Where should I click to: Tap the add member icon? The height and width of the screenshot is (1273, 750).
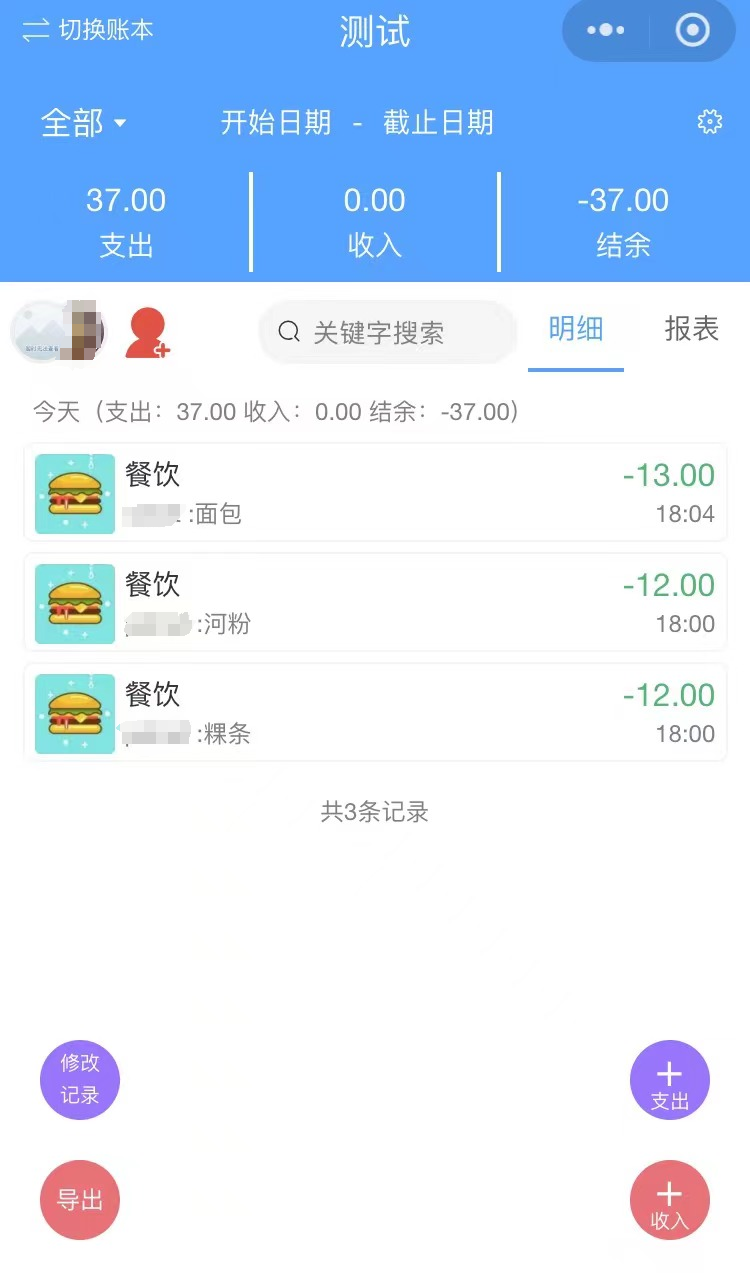(x=147, y=332)
